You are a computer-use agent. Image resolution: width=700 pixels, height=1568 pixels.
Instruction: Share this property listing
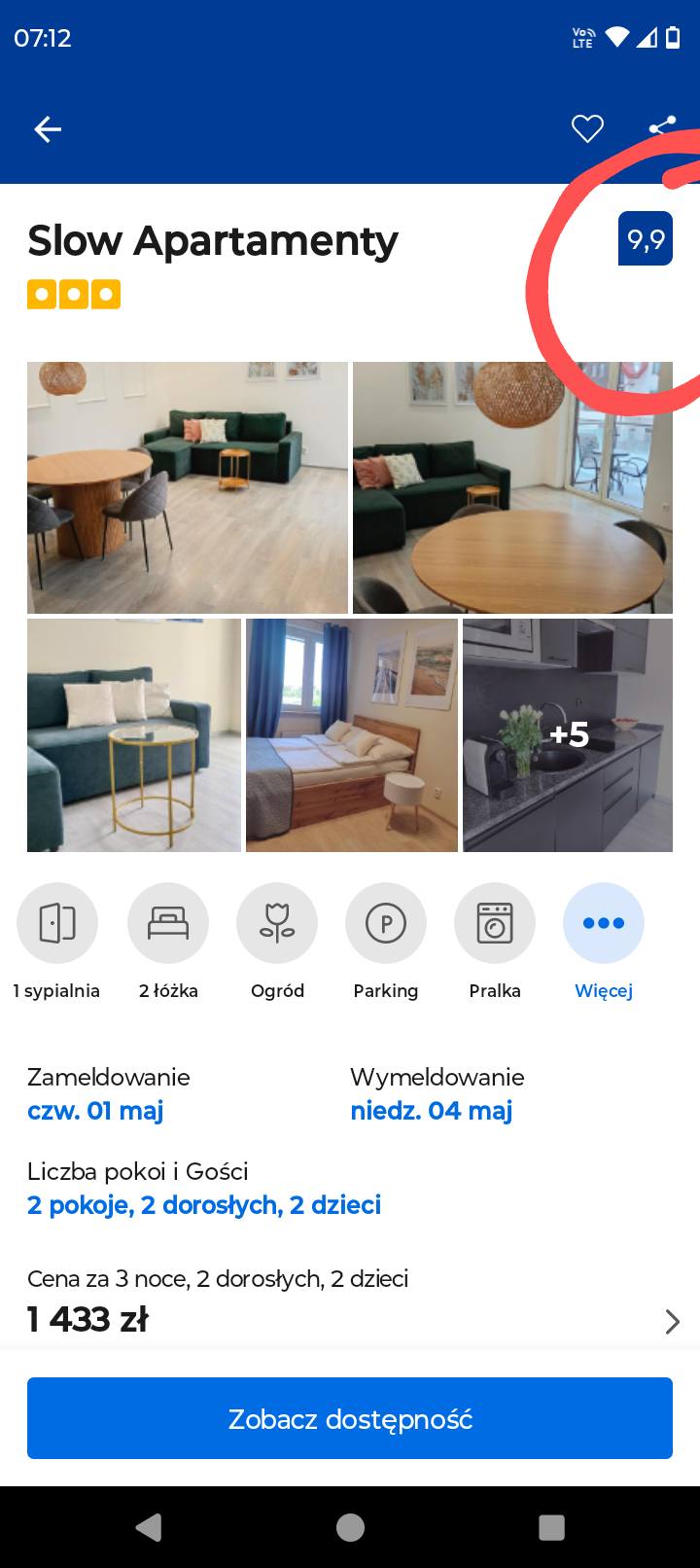[662, 127]
